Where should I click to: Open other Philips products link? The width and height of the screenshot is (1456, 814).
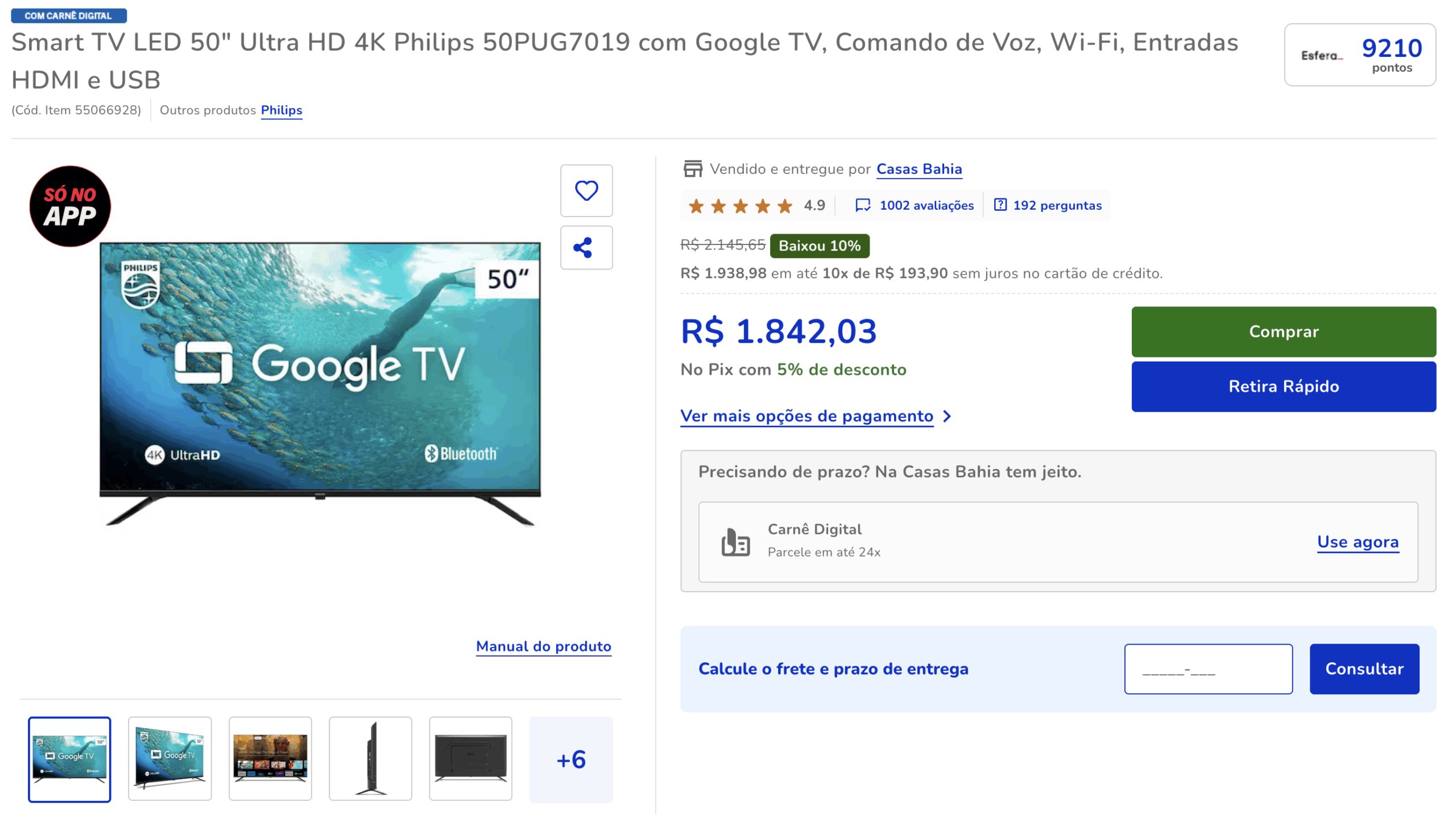pyautogui.click(x=281, y=110)
